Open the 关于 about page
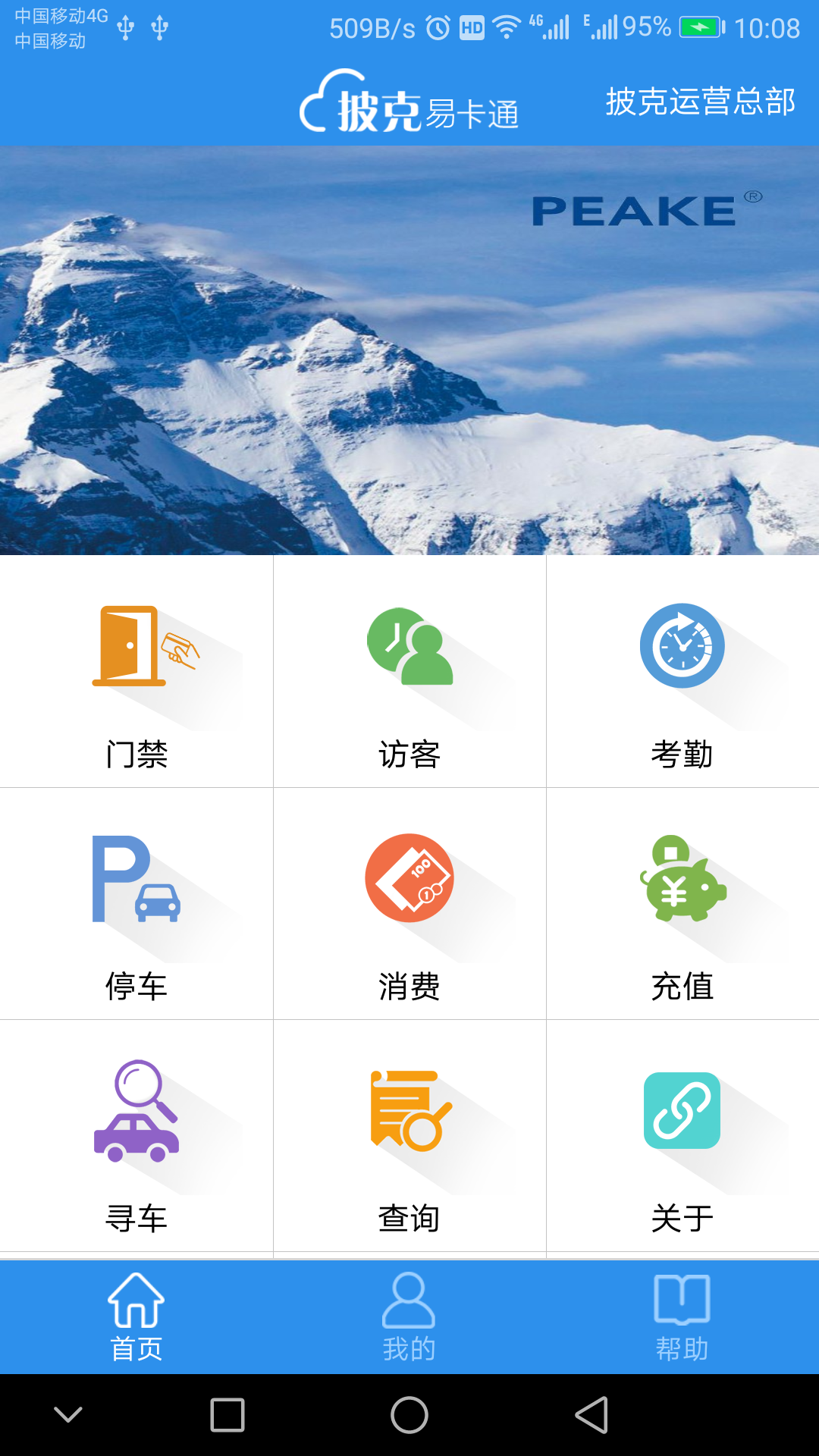This screenshot has width=819, height=1456. [x=682, y=1136]
